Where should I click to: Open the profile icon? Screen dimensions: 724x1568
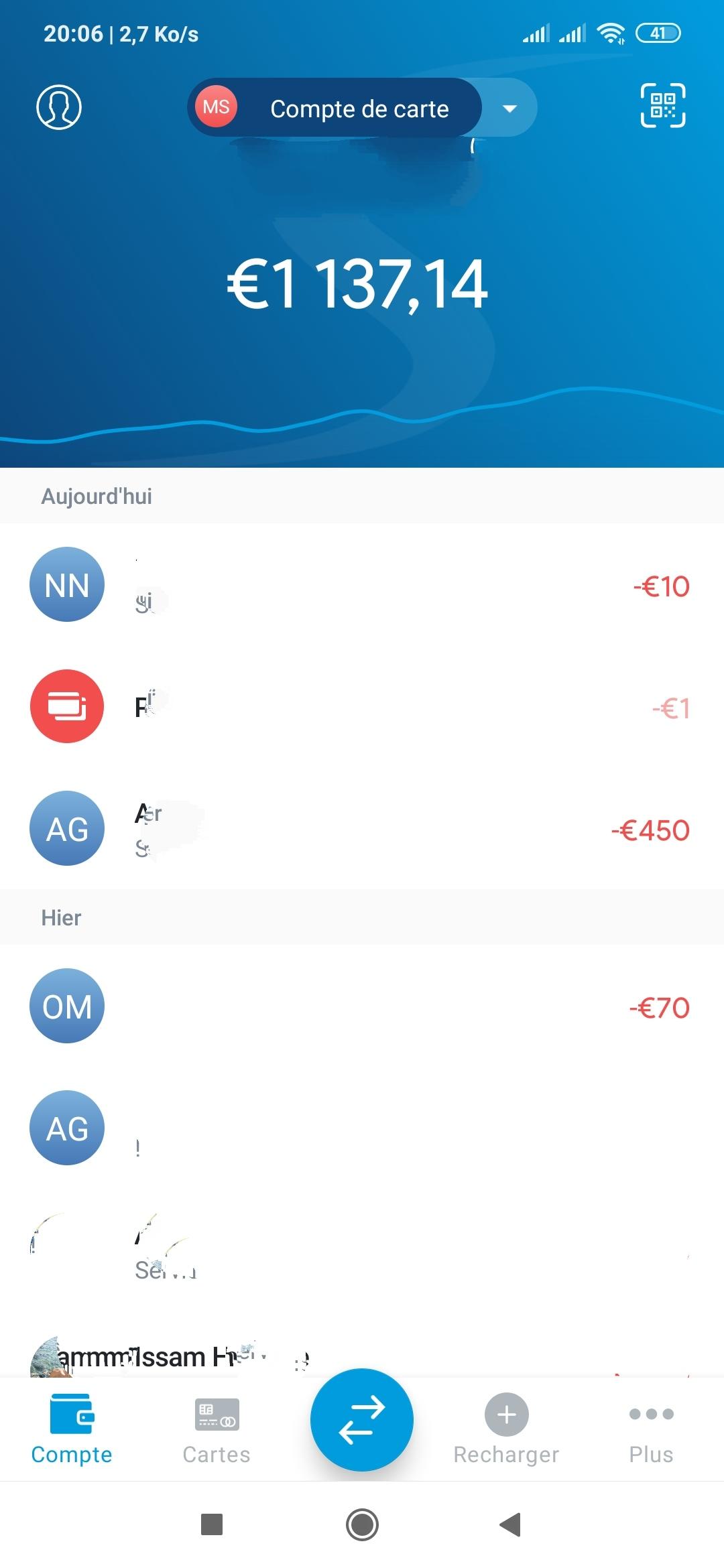[59, 107]
